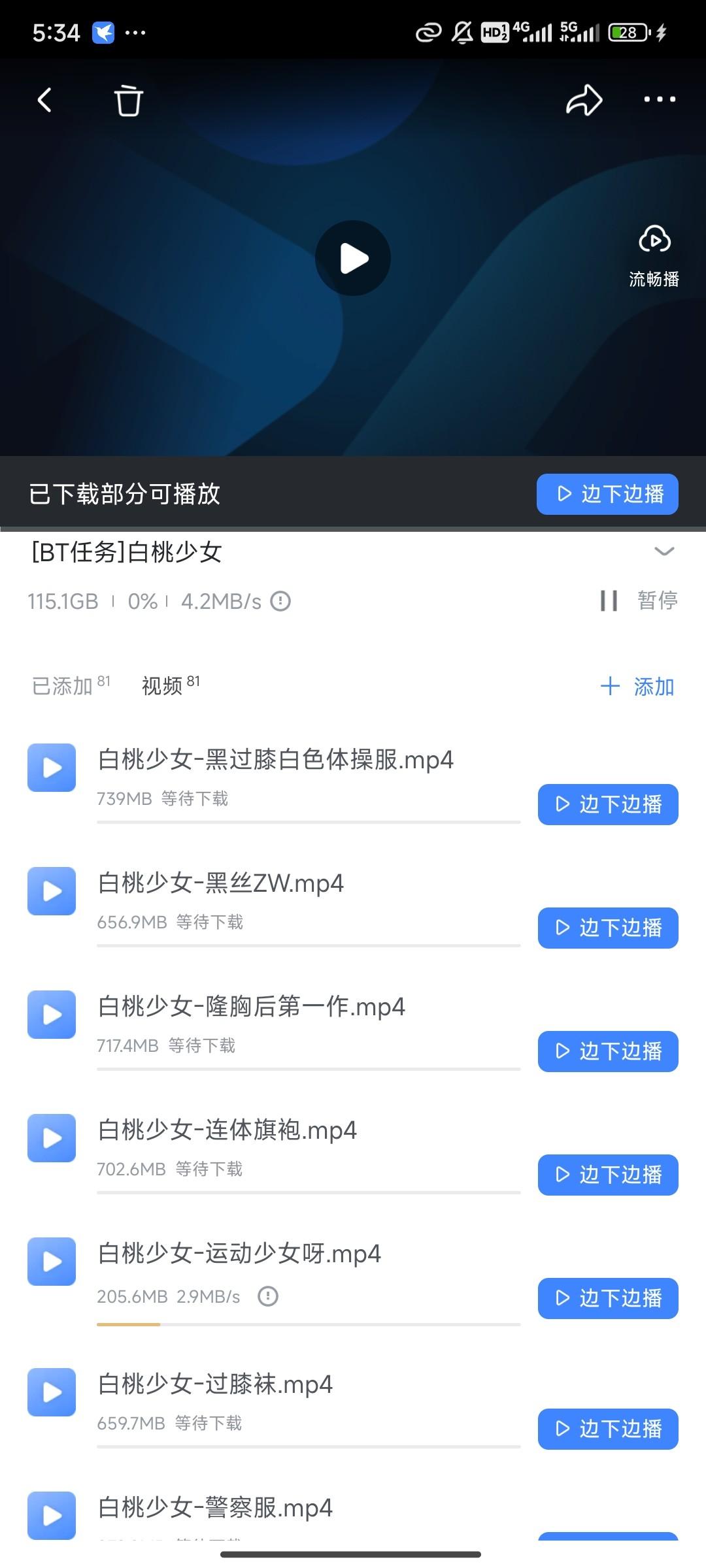Stream 白桃少女-黑丝ZW.mp4 with 边下边播

[x=608, y=928]
